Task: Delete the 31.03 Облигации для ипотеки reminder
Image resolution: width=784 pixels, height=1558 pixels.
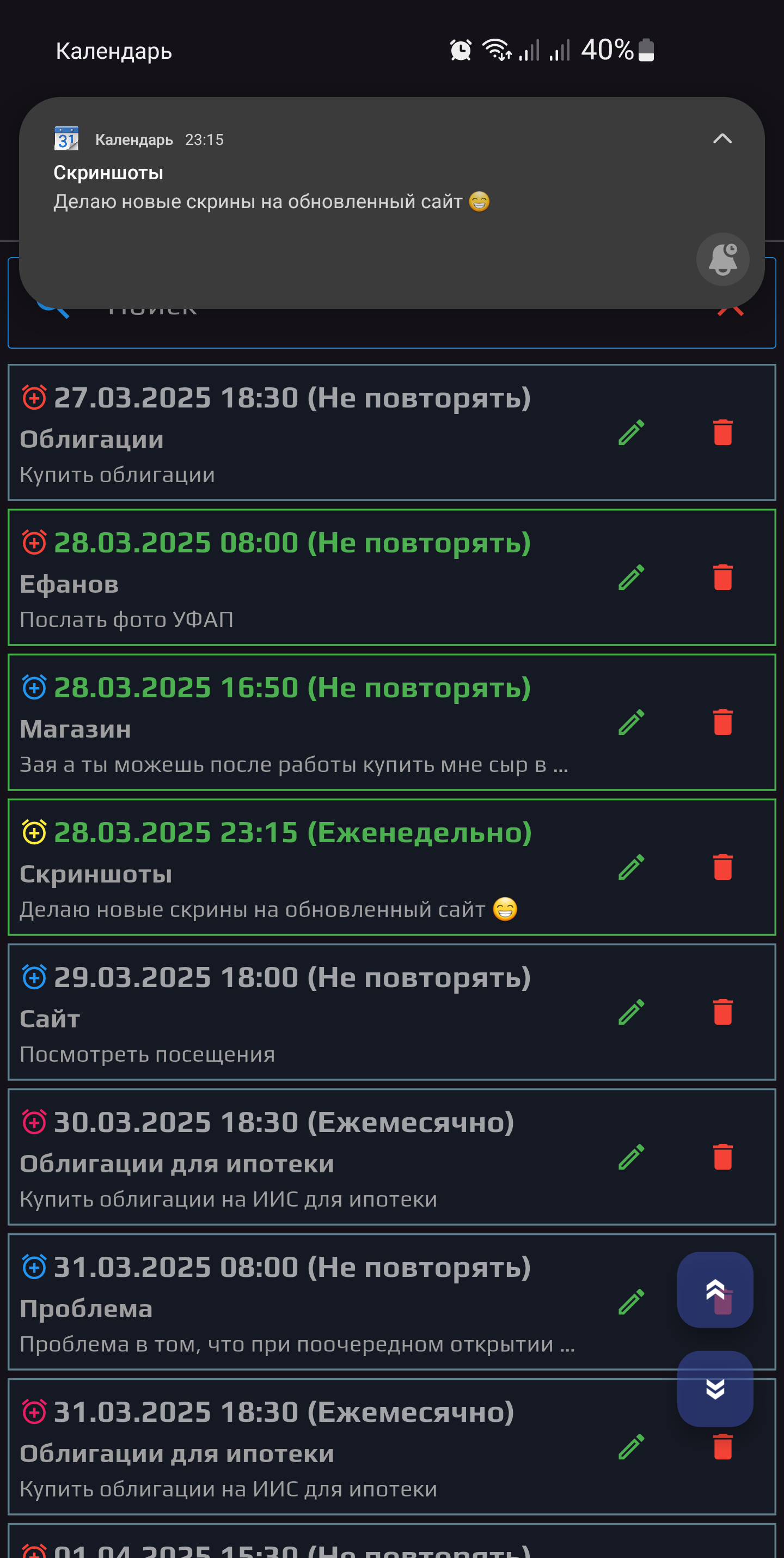Action: [x=723, y=1447]
